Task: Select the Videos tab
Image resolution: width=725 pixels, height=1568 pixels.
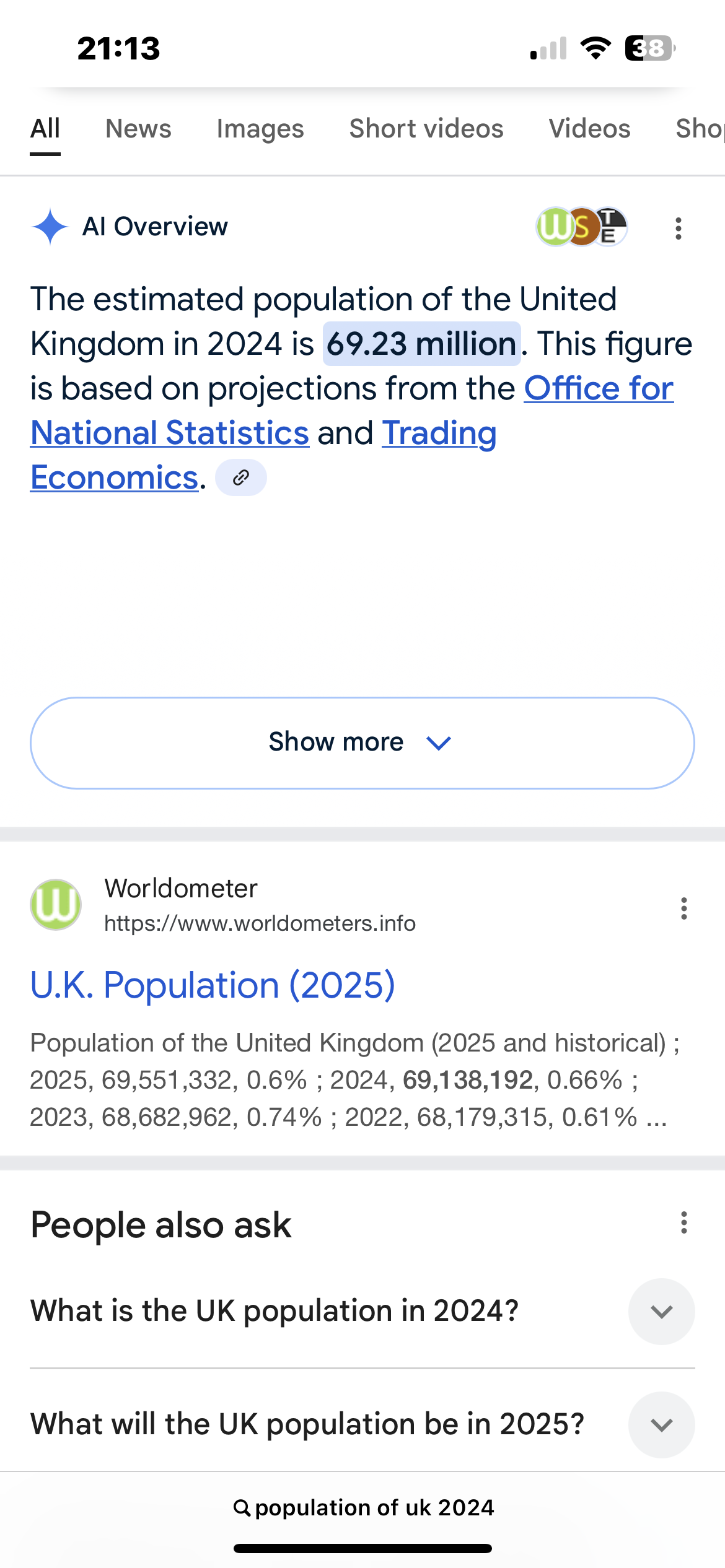Action: (589, 129)
